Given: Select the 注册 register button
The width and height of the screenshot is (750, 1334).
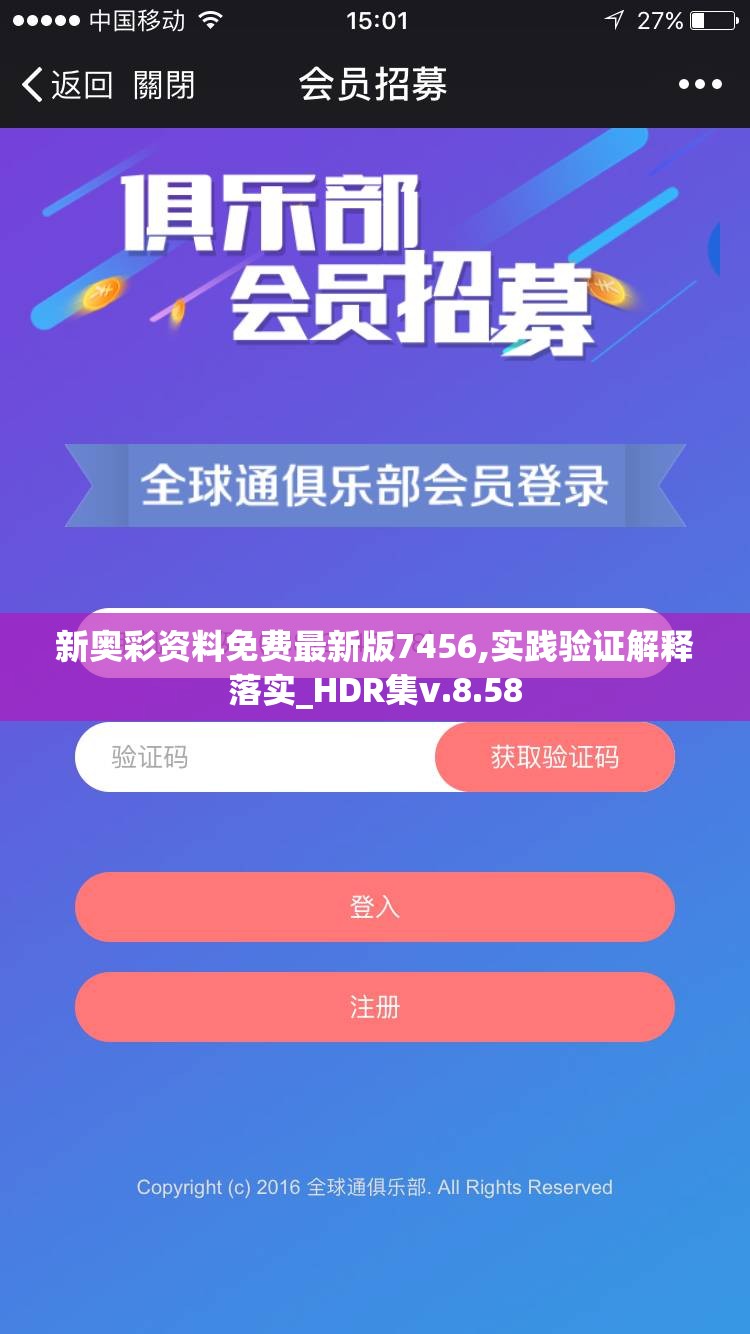Looking at the screenshot, I should click(375, 1007).
